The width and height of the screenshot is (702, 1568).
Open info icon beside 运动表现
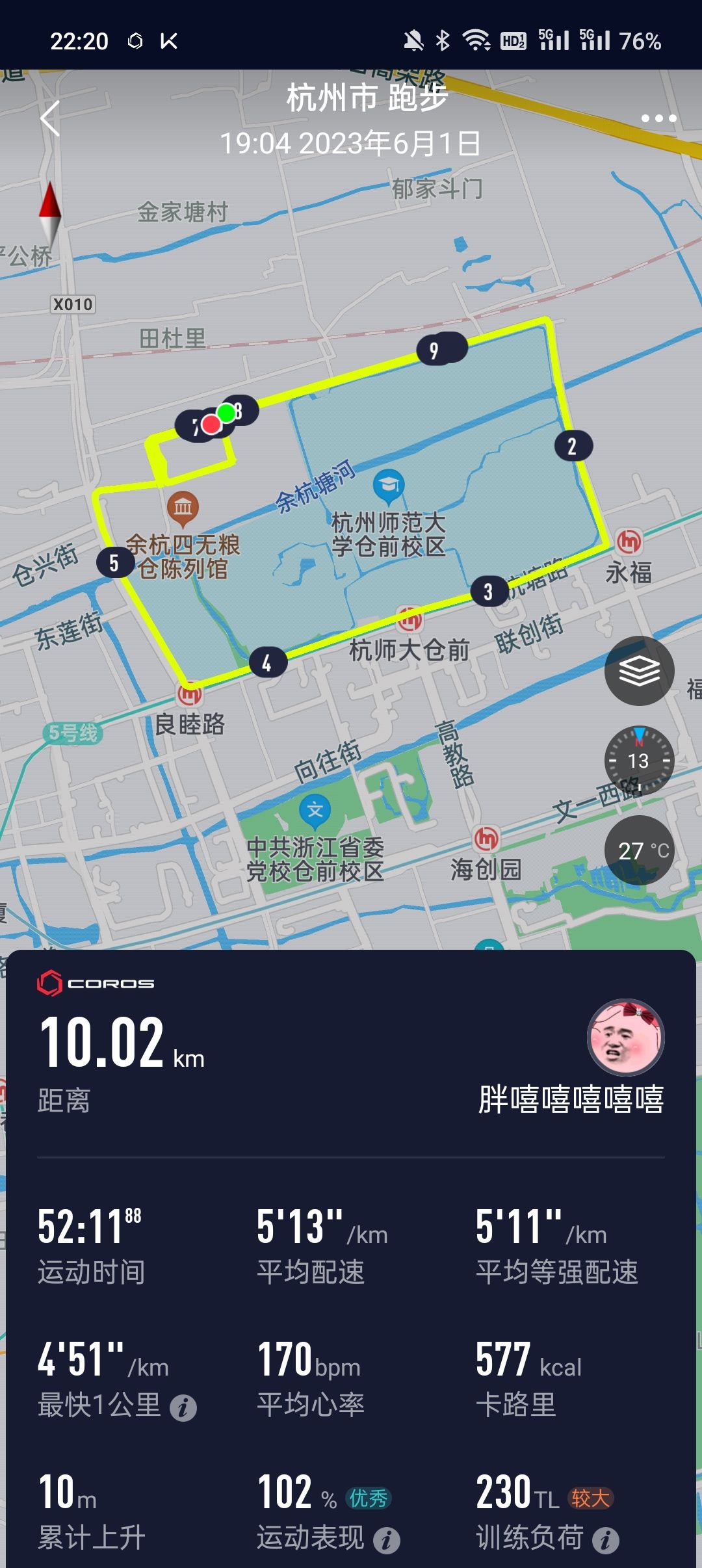point(387,1540)
